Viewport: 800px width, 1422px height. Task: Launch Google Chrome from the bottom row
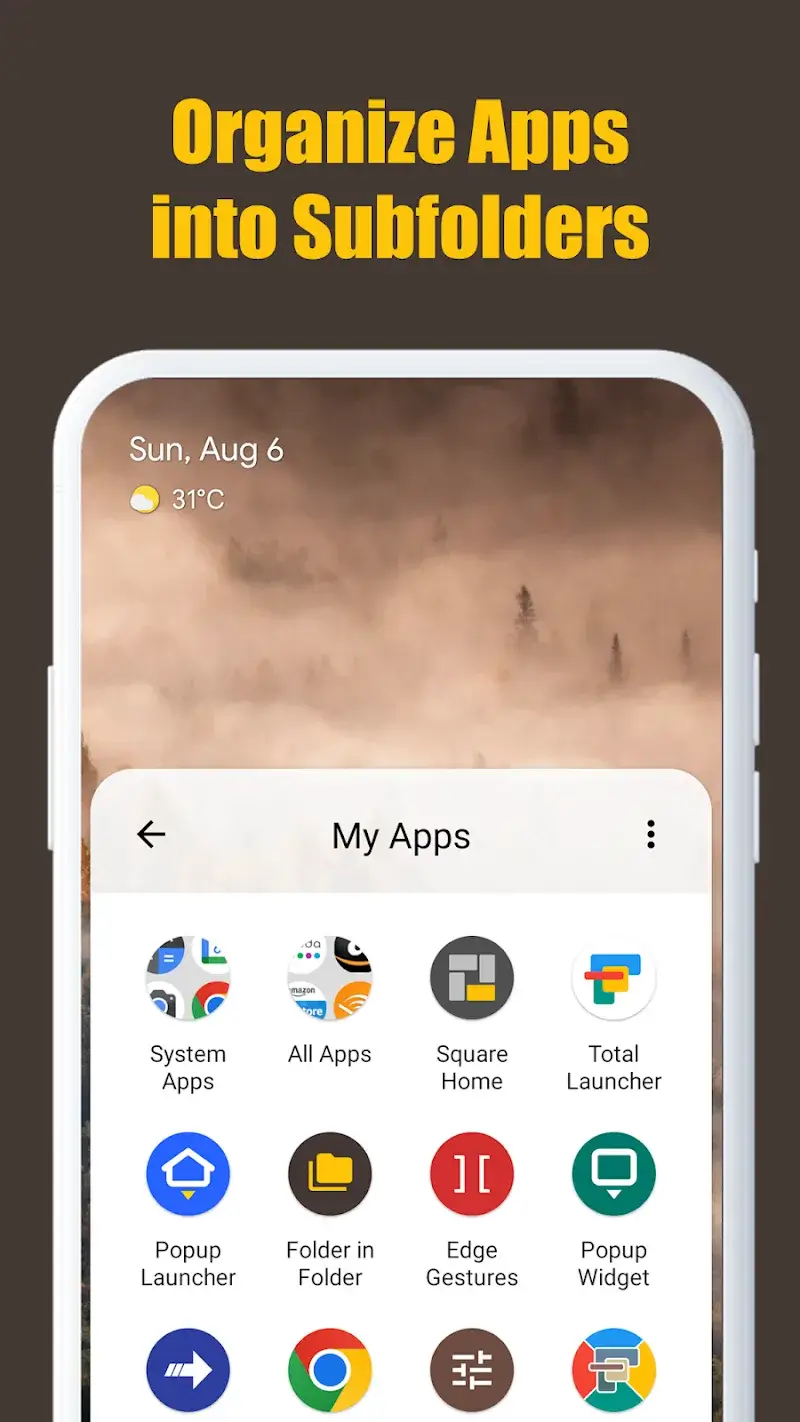tap(330, 1370)
